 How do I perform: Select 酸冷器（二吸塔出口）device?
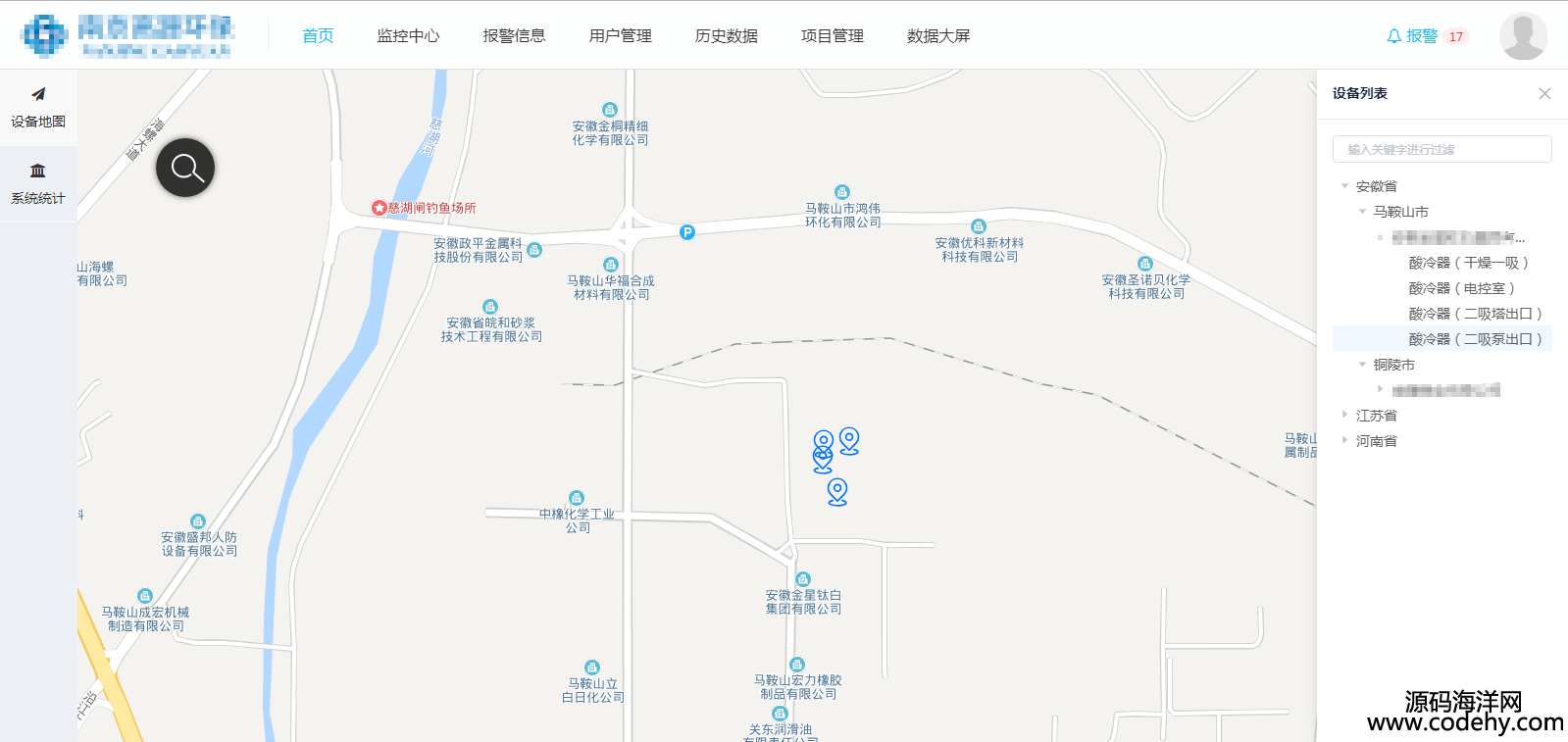(x=1475, y=314)
